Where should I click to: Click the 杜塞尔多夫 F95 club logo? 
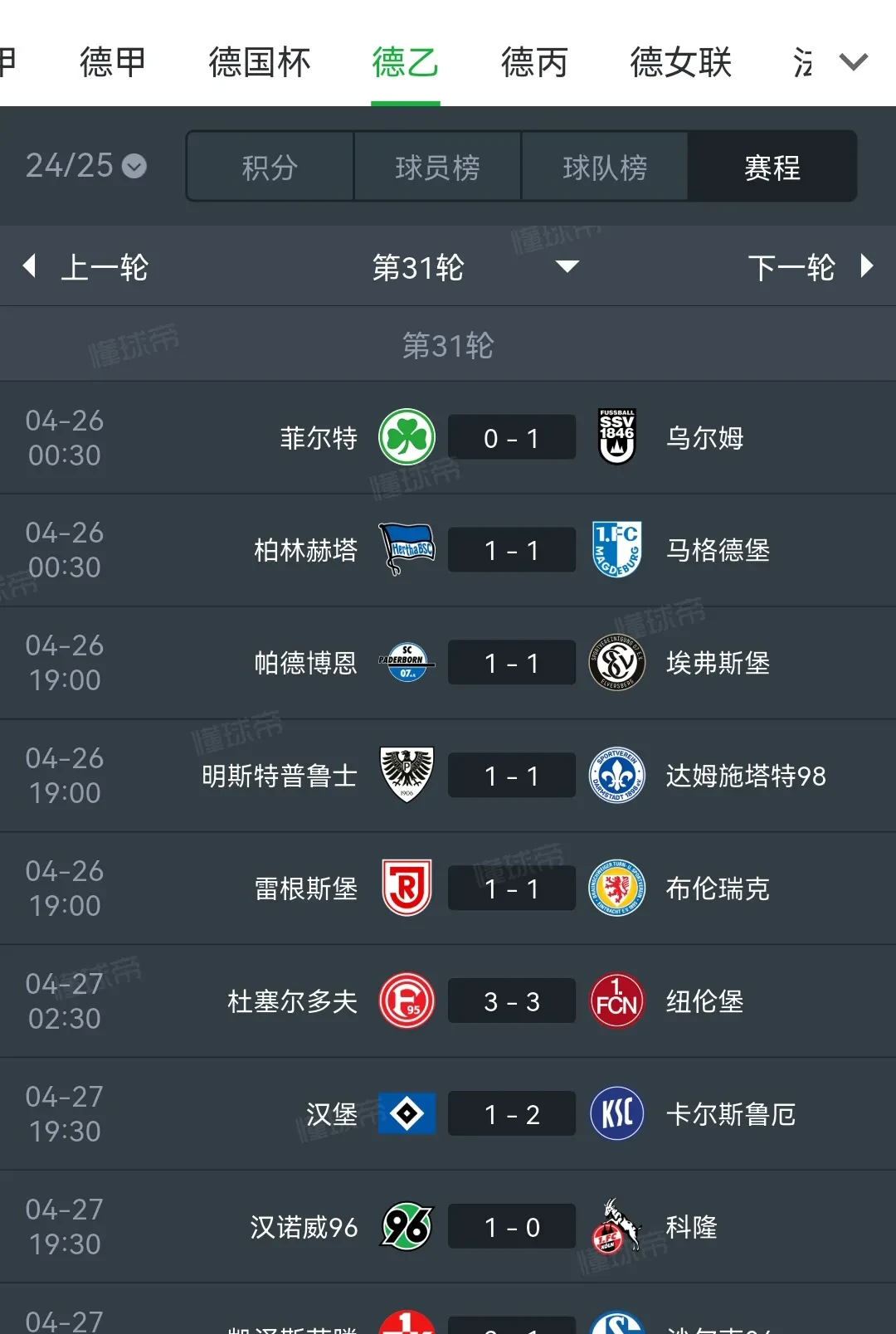pos(406,1000)
